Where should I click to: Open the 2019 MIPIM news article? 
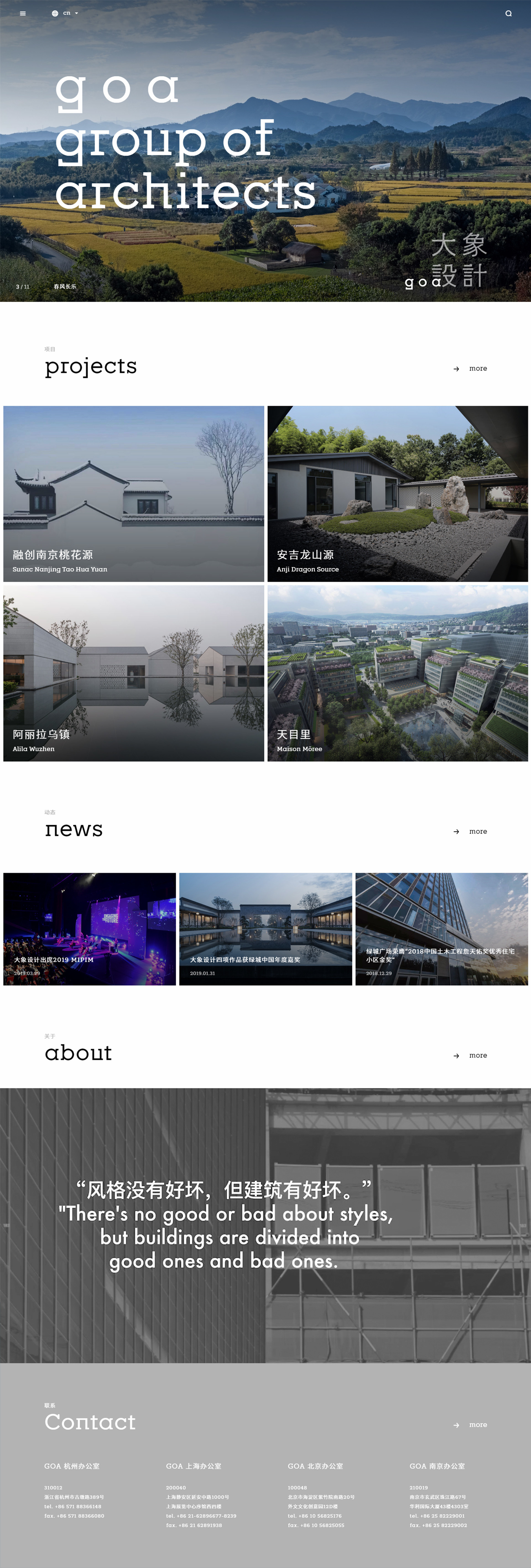[x=90, y=929]
